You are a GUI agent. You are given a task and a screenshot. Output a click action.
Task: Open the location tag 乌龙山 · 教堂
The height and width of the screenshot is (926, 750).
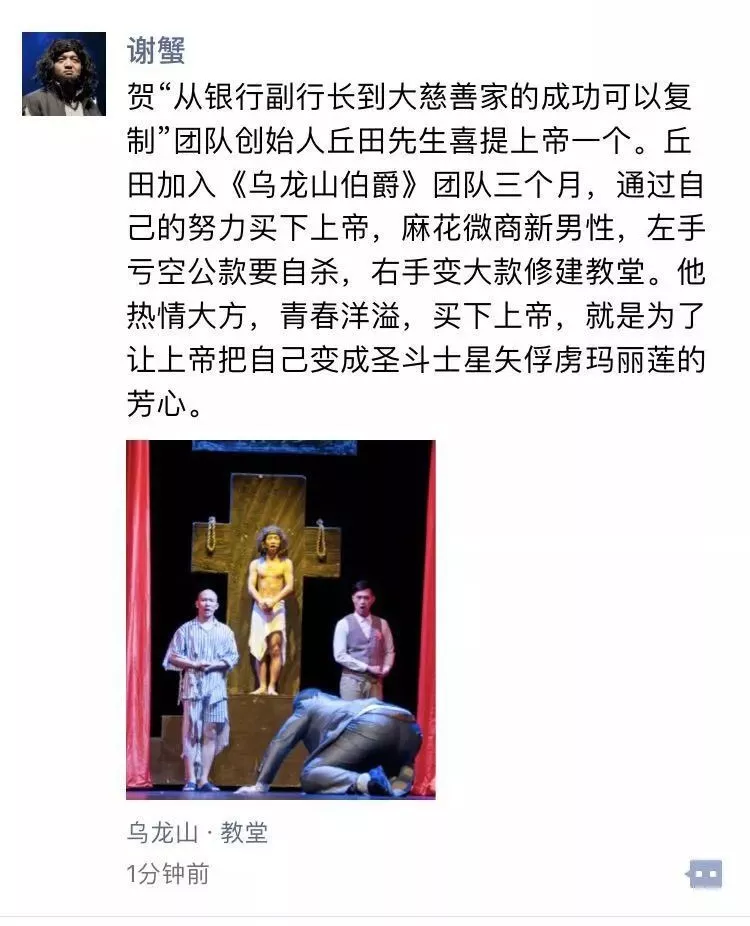[197, 832]
